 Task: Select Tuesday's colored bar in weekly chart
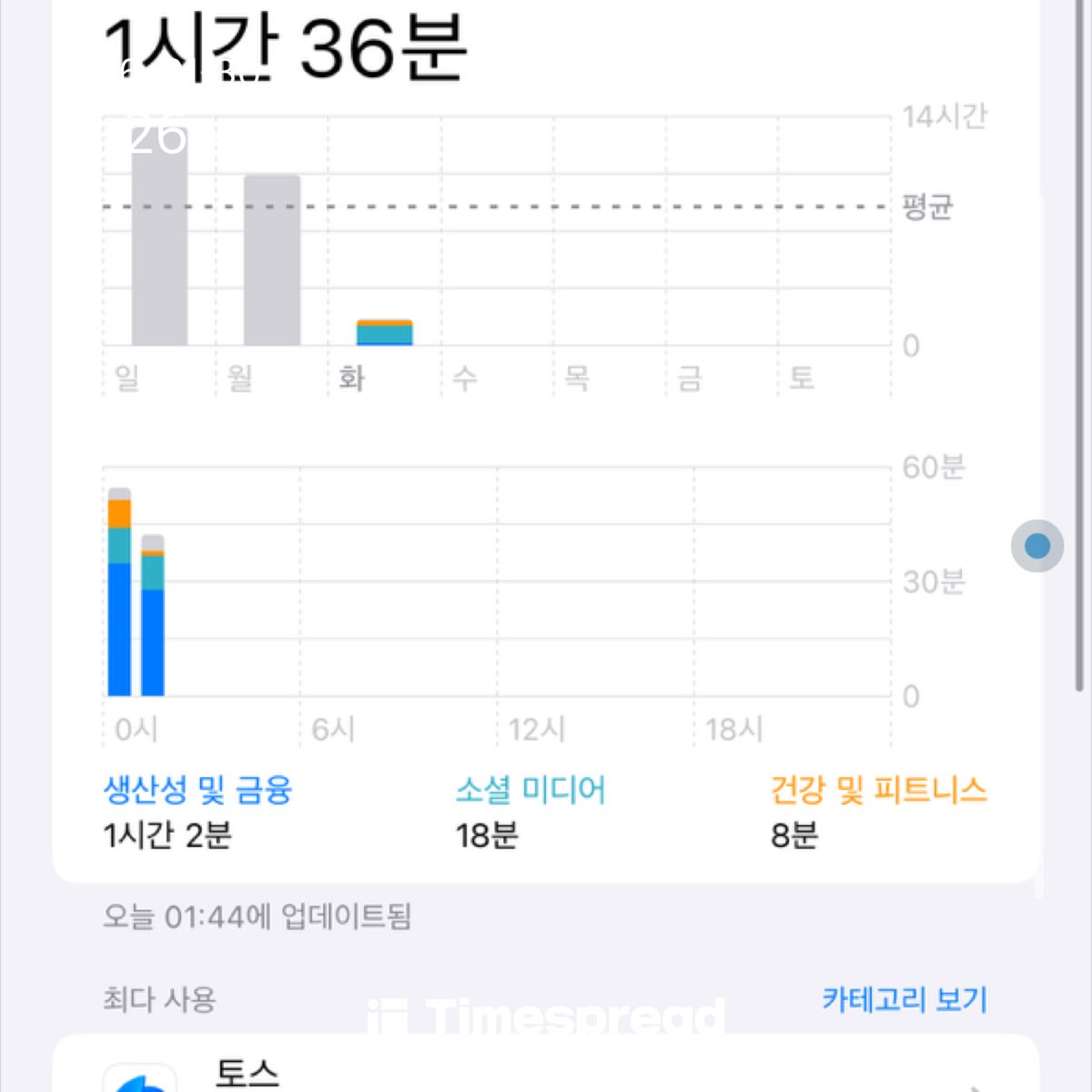[384, 333]
